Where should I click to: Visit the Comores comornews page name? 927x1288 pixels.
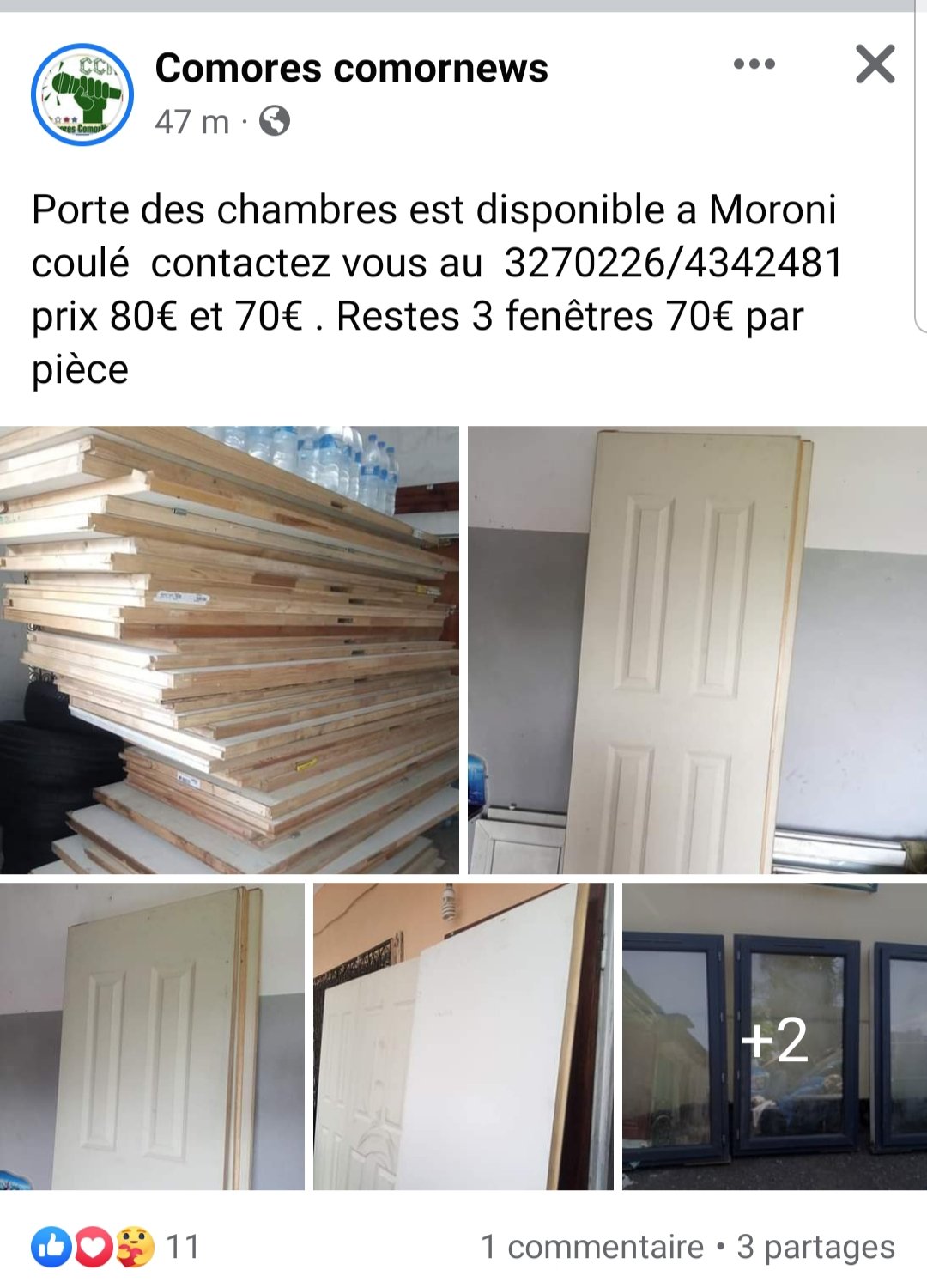351,69
